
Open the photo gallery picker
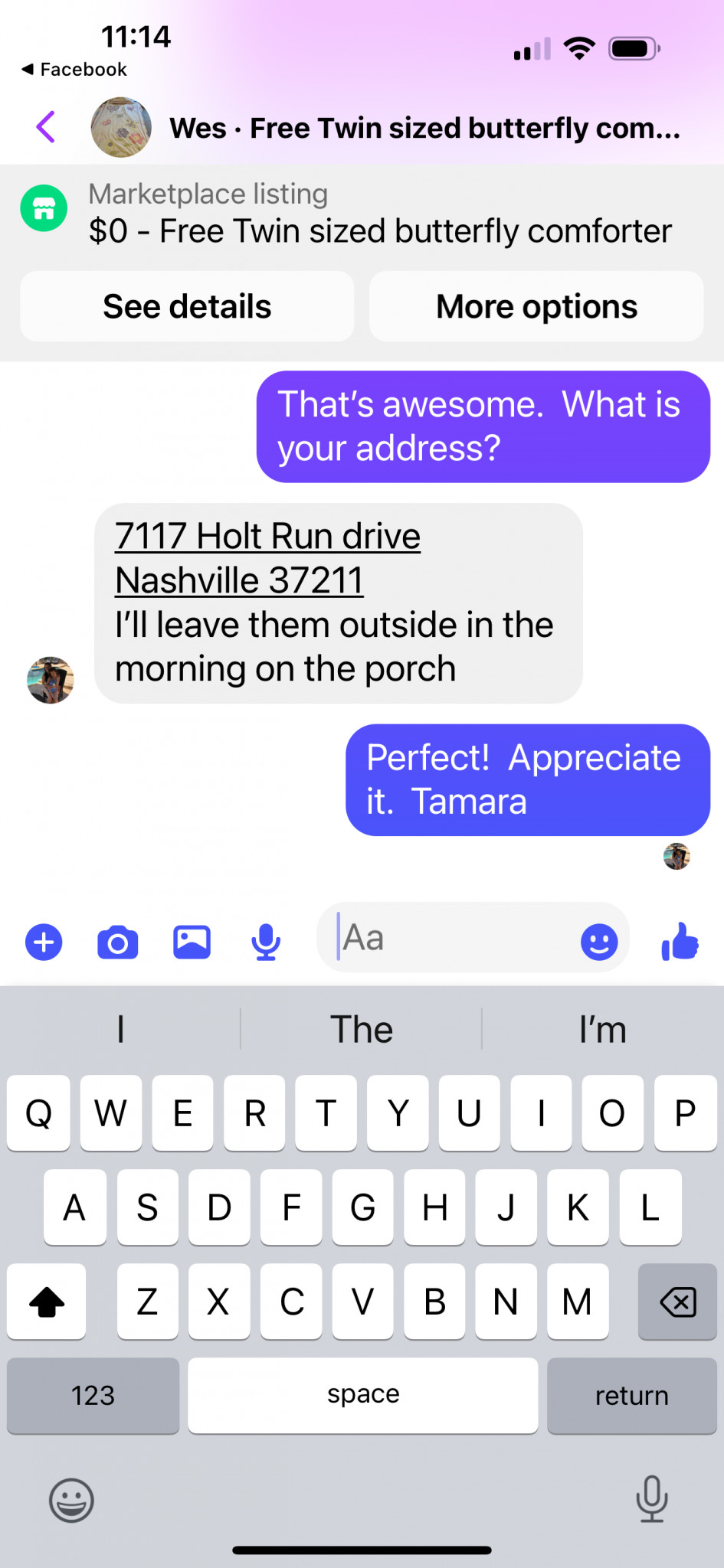tap(192, 942)
